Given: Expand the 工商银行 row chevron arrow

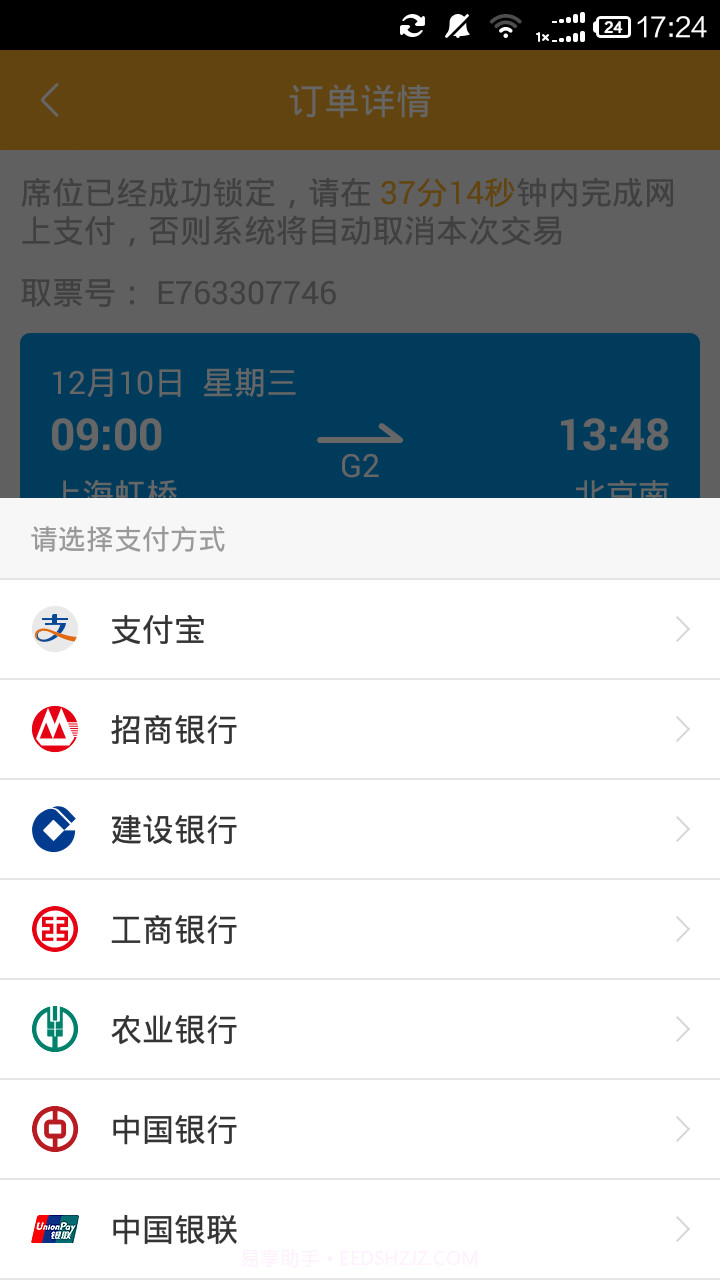Looking at the screenshot, I should (683, 929).
